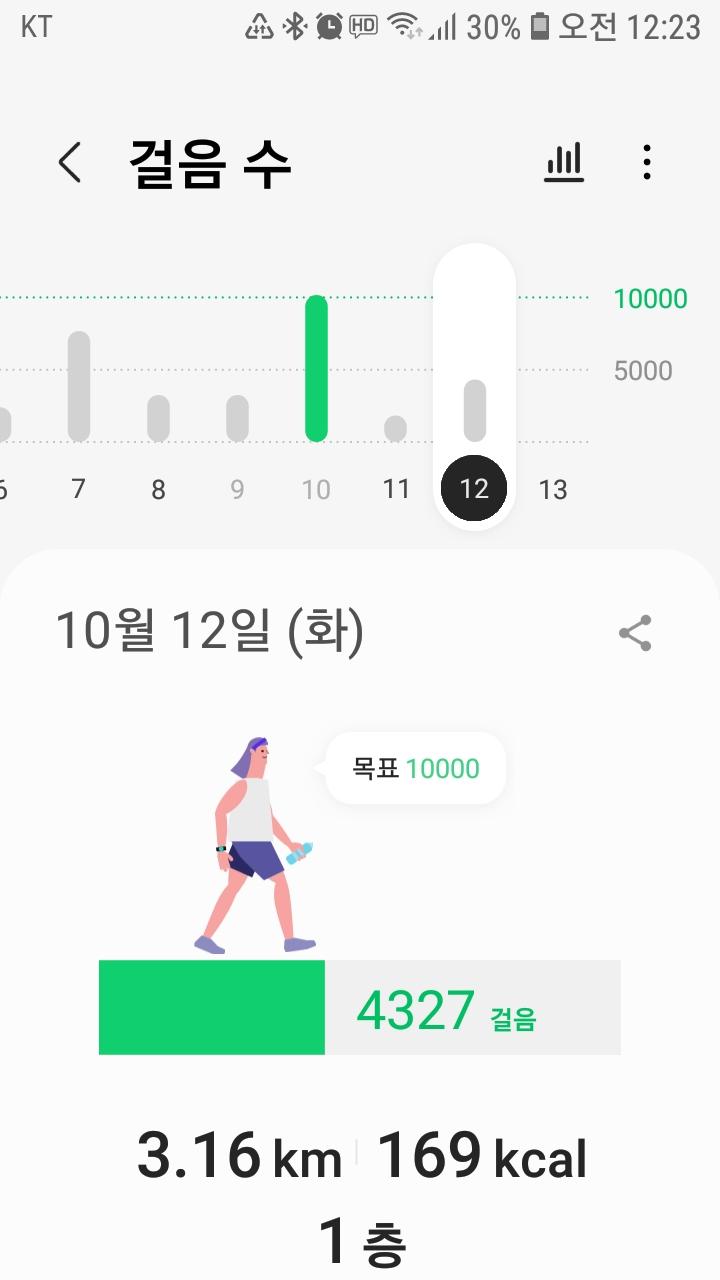Select day 11 in the chart
This screenshot has width=720, height=1280.
click(396, 489)
